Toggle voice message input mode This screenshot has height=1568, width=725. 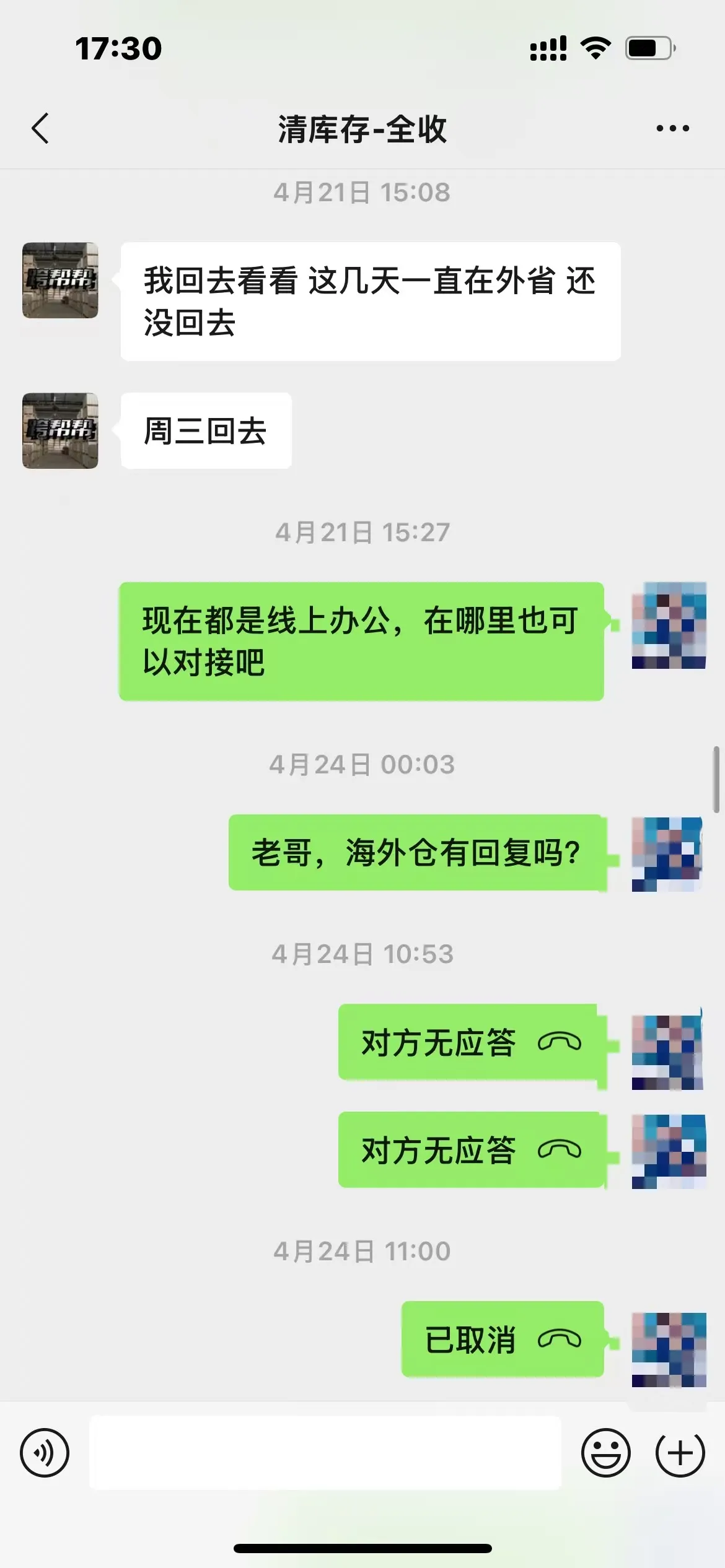pos(43,1453)
